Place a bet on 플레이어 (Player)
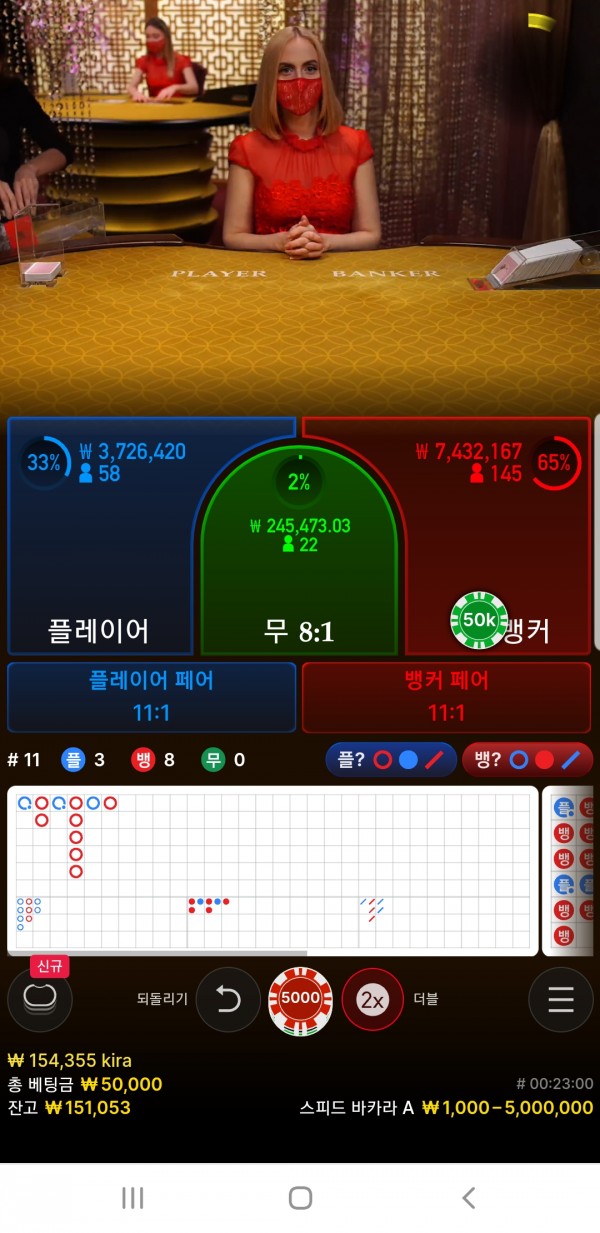The height and width of the screenshot is (1233, 600). pyautogui.click(x=100, y=560)
